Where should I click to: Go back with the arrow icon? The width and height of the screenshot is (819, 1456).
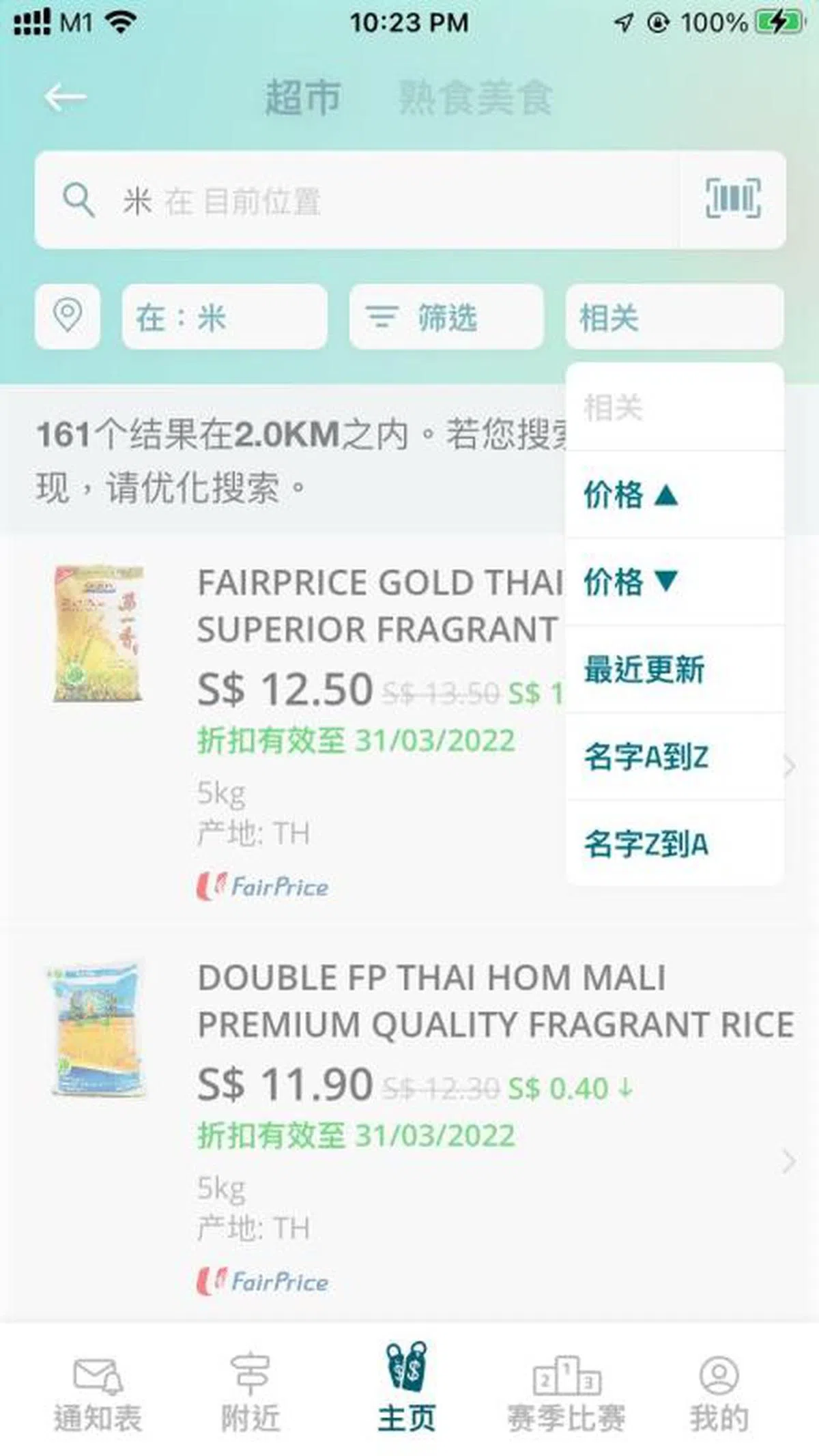pyautogui.click(x=66, y=97)
